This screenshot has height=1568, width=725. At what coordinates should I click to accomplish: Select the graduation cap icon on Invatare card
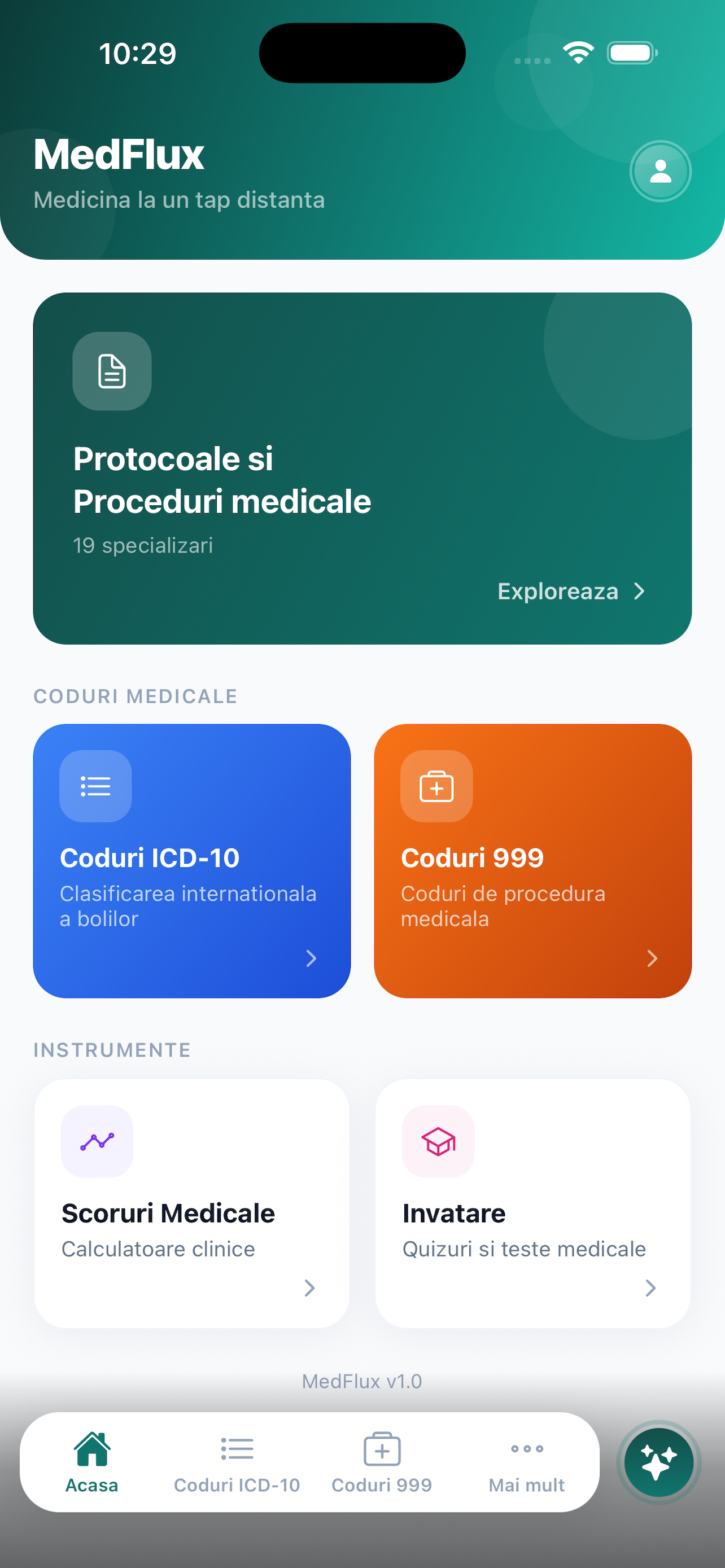pyautogui.click(x=438, y=1141)
